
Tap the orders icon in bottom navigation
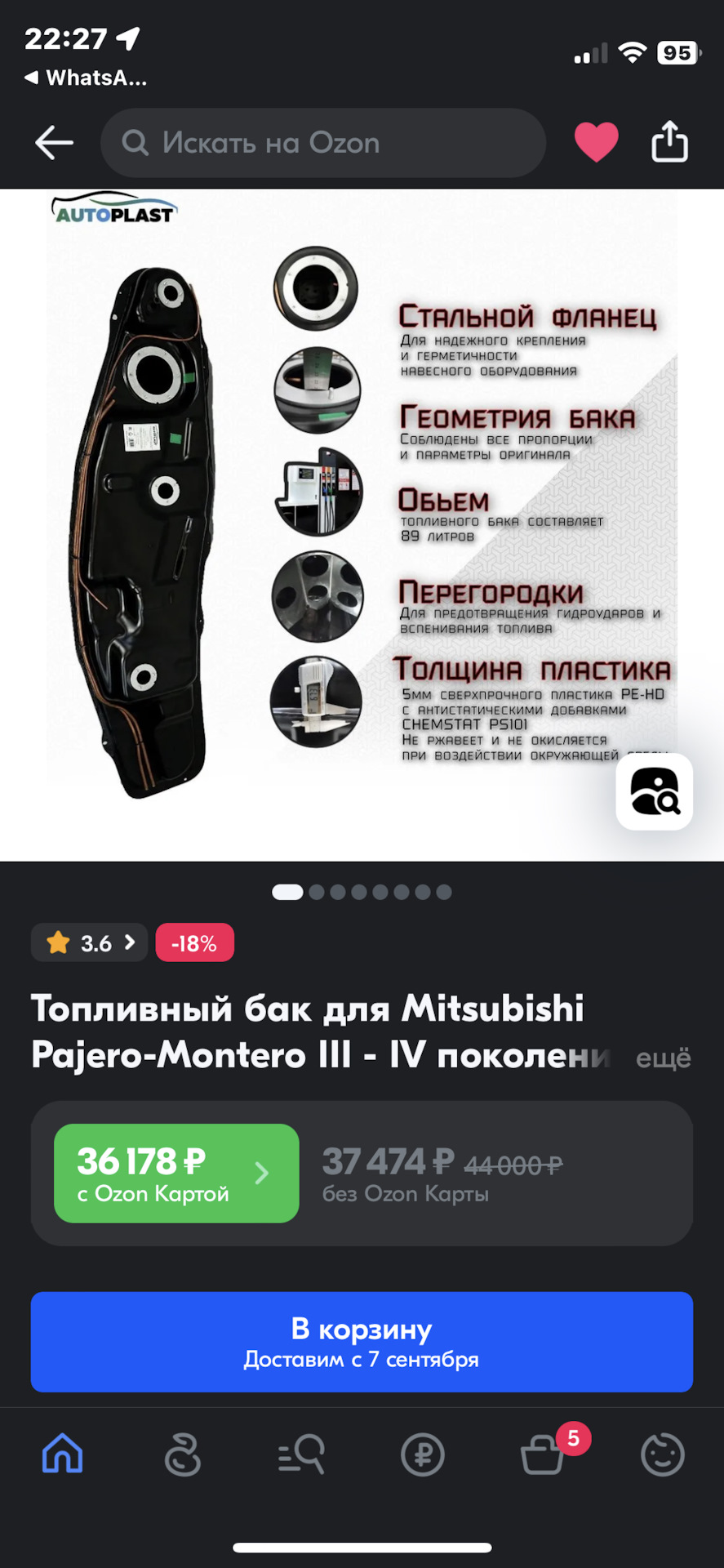pos(182,1458)
